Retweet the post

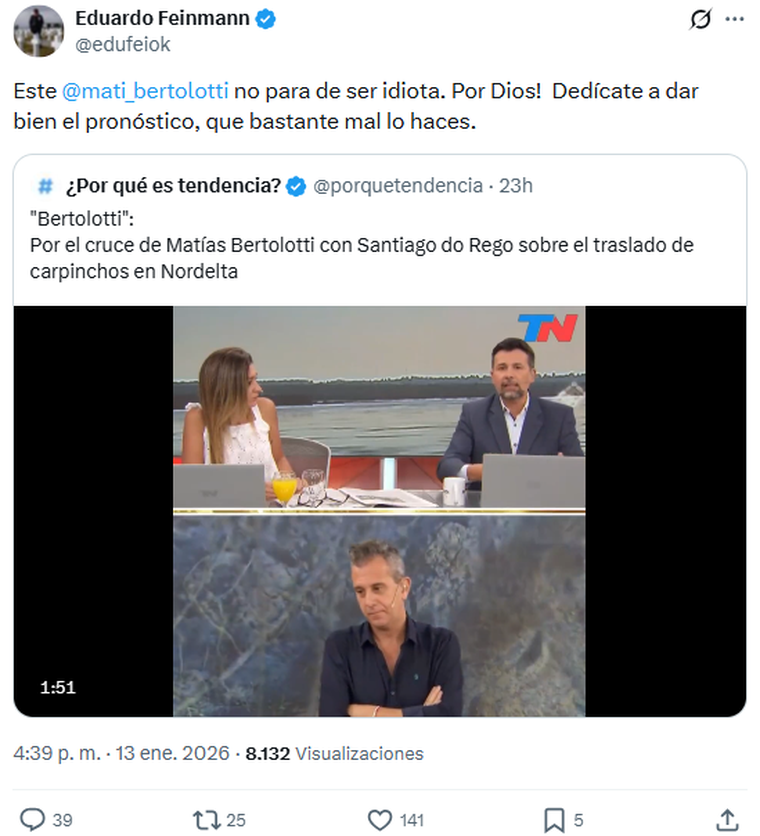[x=208, y=819]
